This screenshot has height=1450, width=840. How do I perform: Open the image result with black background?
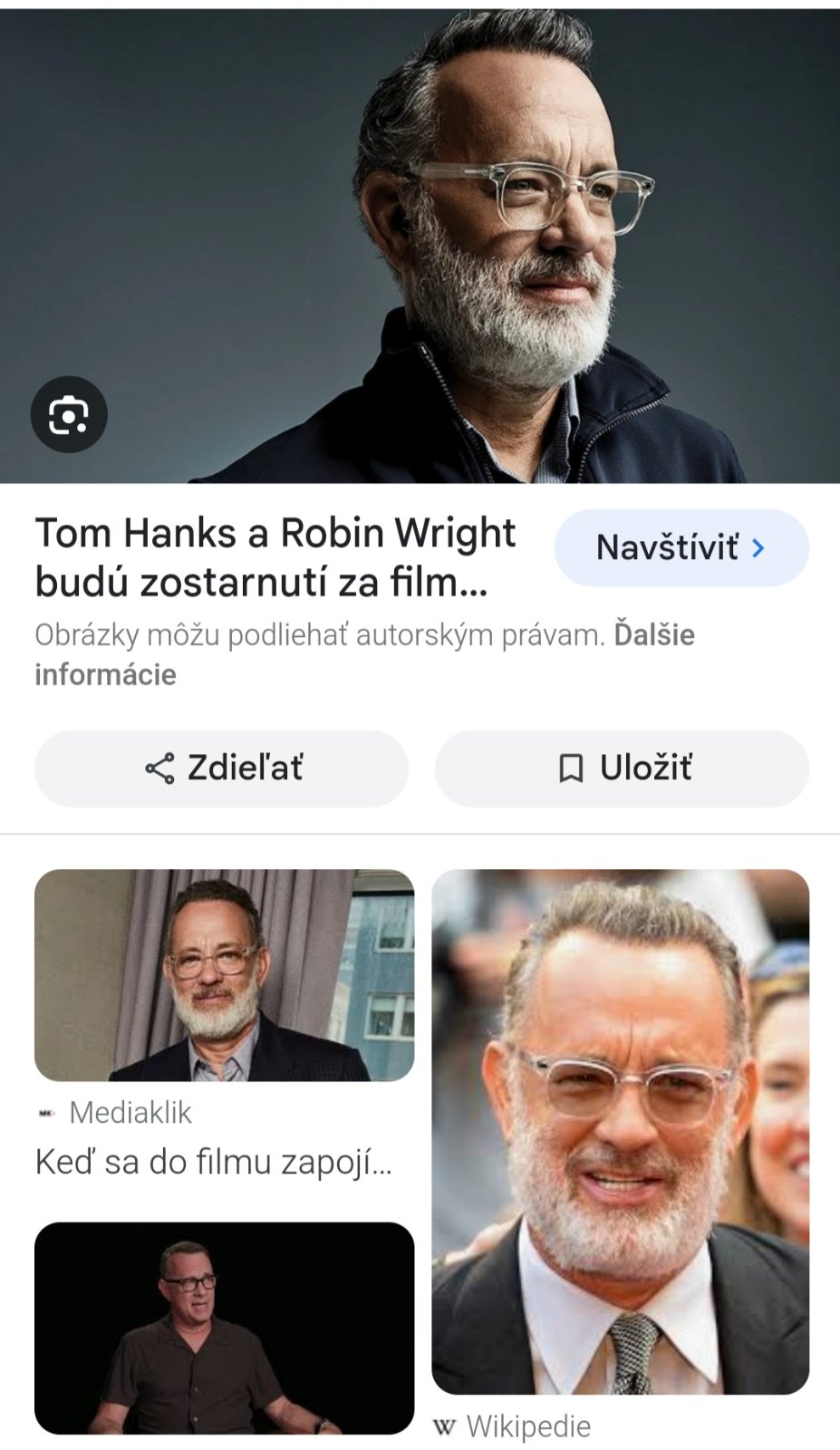224,1328
